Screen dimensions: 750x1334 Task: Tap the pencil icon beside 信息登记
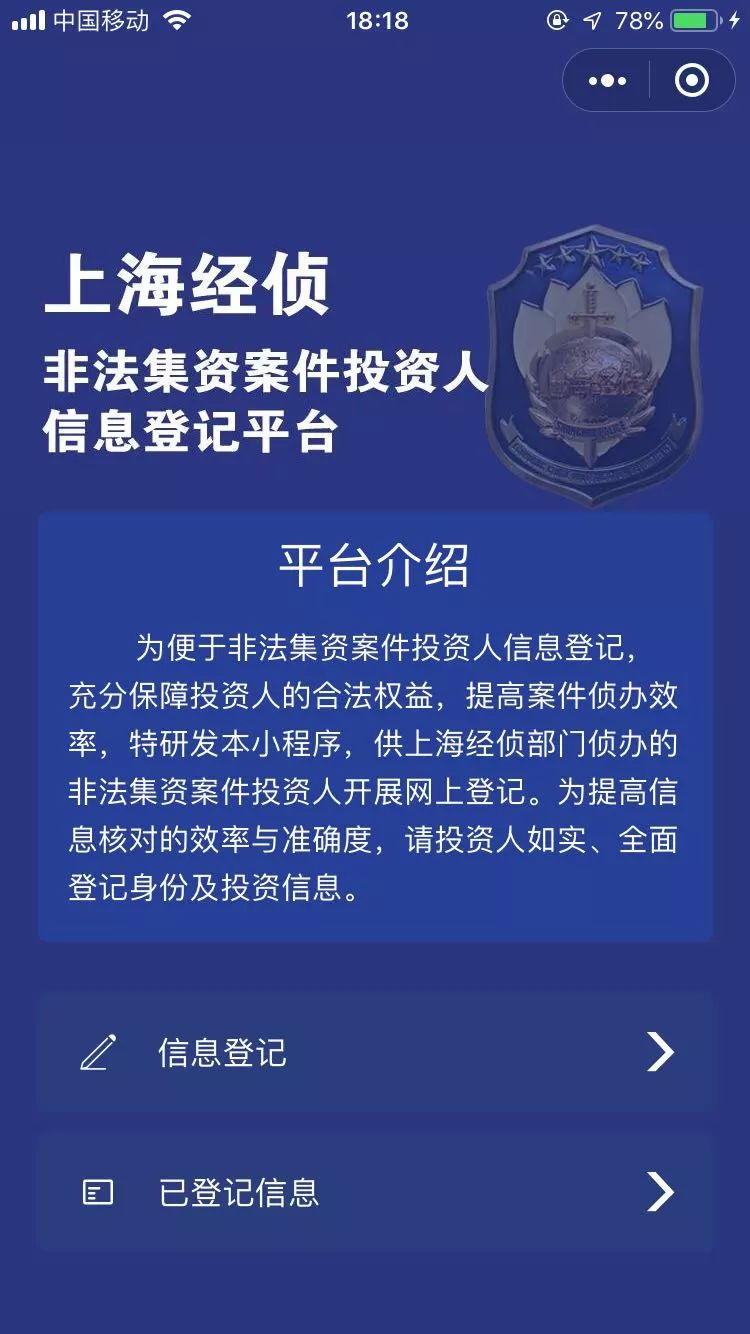click(97, 1051)
